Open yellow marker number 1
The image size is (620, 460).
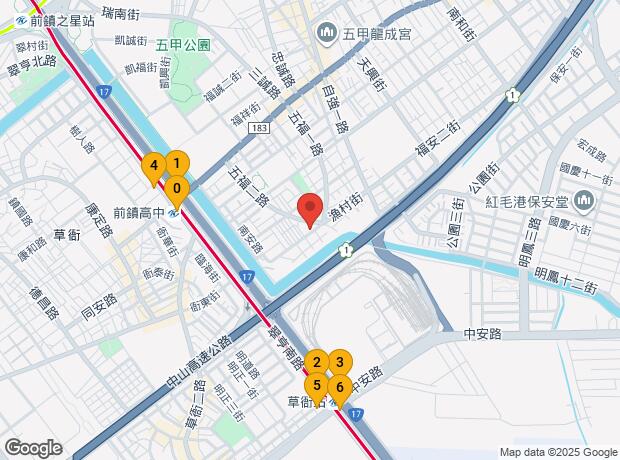(176, 164)
